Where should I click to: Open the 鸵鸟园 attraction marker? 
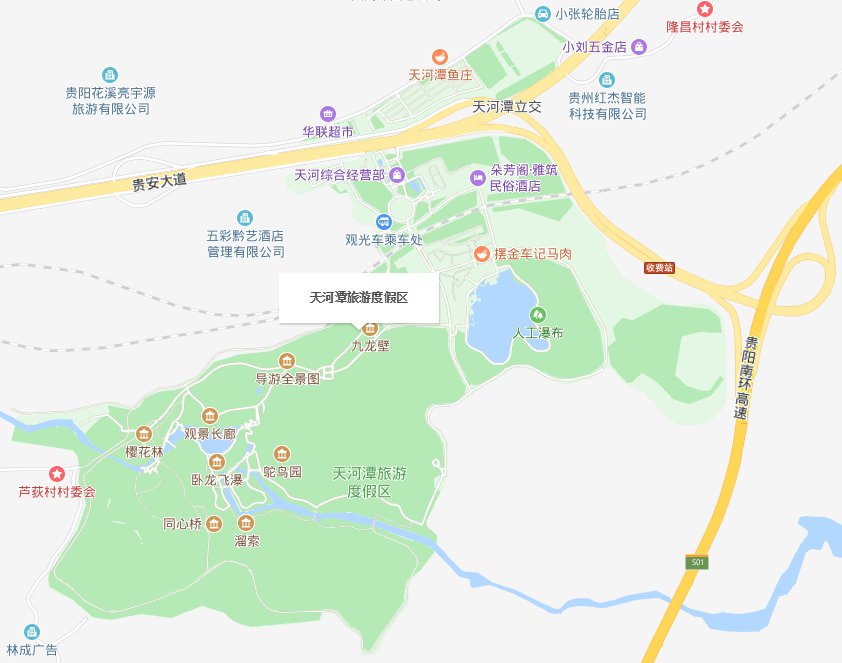281,454
